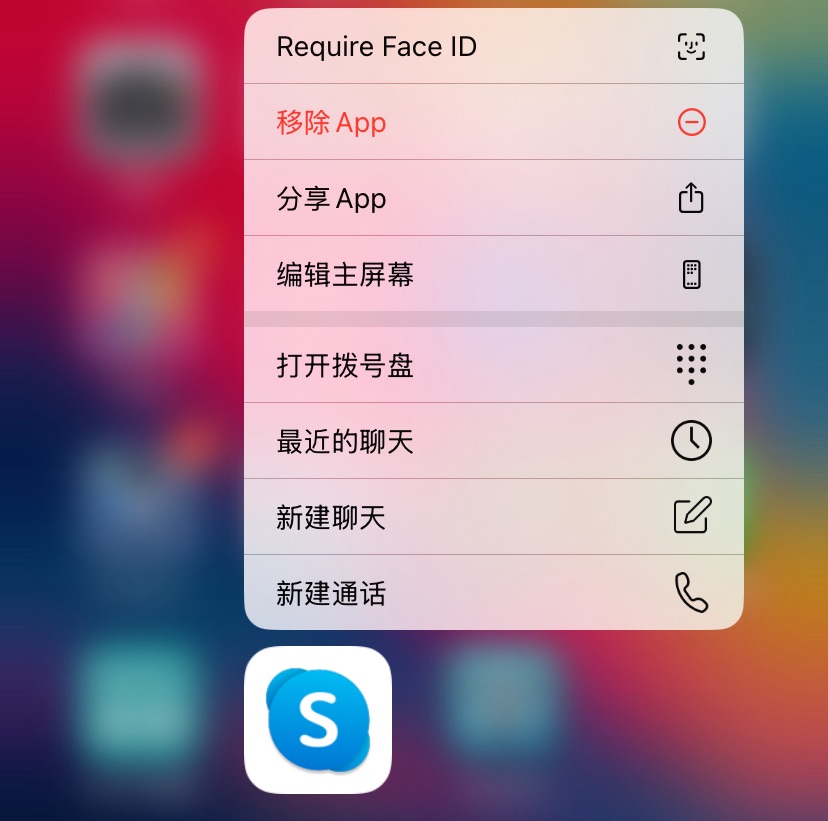This screenshot has height=821, width=828.
Task: Select Require Face ID option
Action: 493,46
